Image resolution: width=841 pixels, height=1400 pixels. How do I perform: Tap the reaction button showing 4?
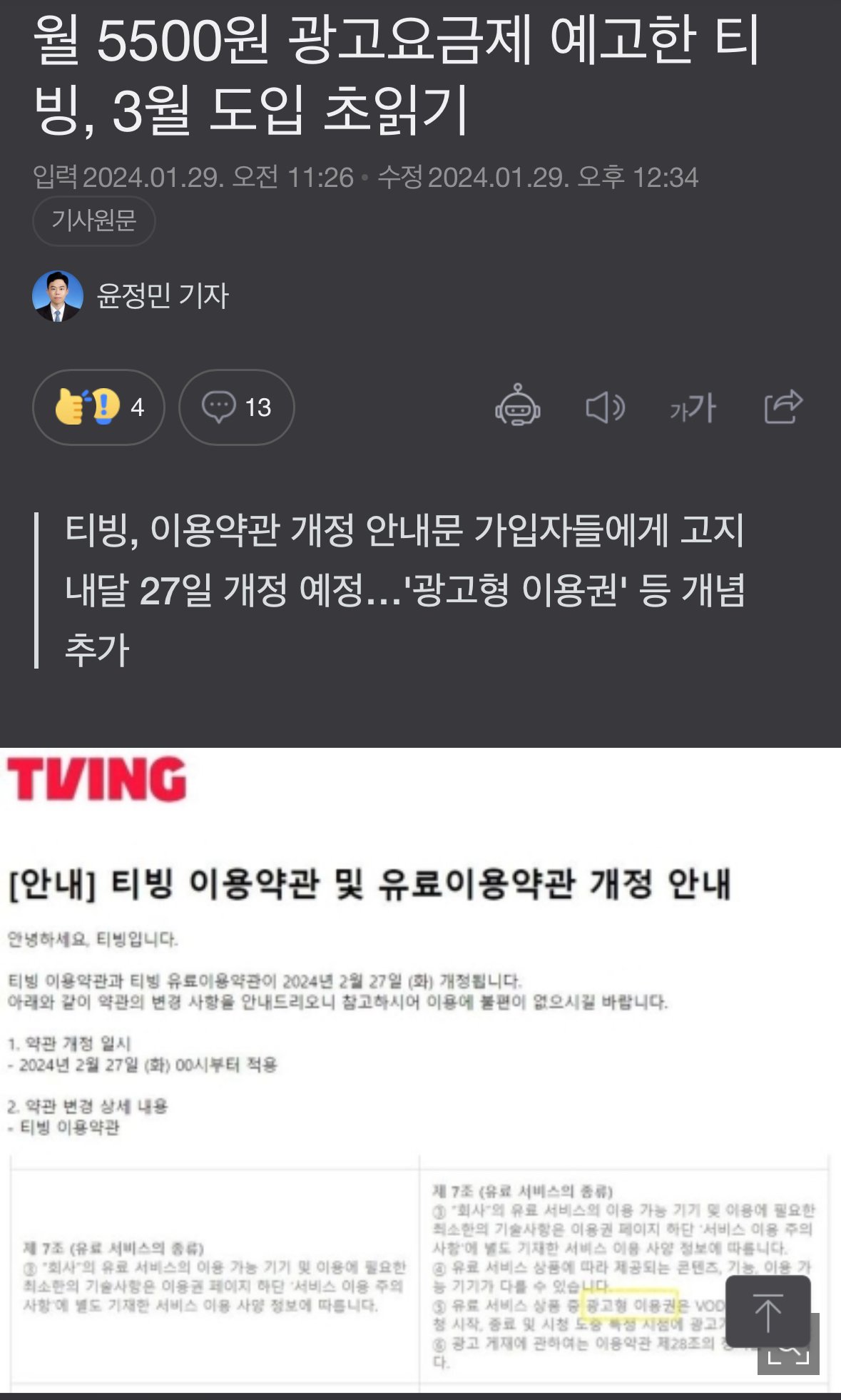coord(98,407)
